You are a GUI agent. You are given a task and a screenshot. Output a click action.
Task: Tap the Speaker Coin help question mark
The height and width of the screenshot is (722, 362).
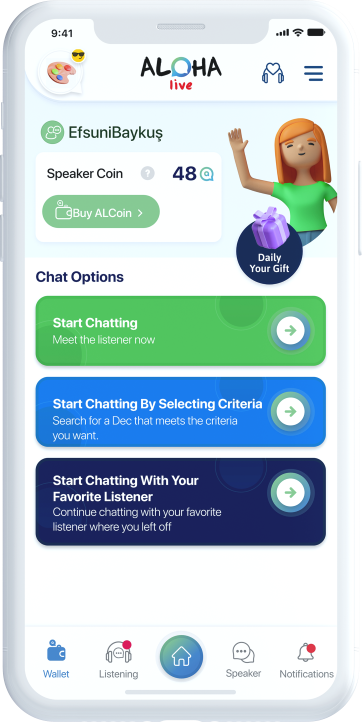click(x=147, y=174)
